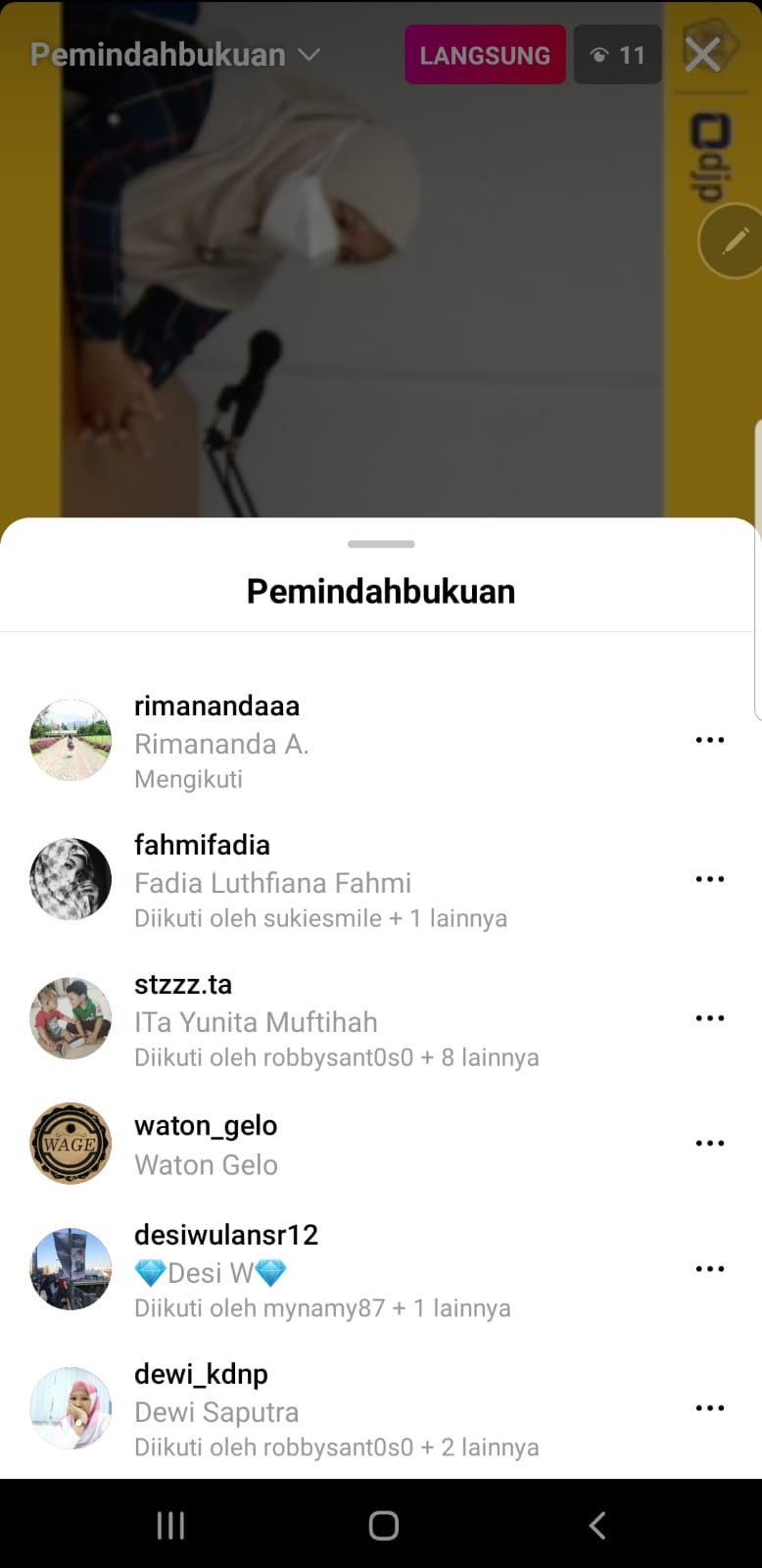Show options menu for waton_gelo
762x1568 pixels.
pos(709,1144)
